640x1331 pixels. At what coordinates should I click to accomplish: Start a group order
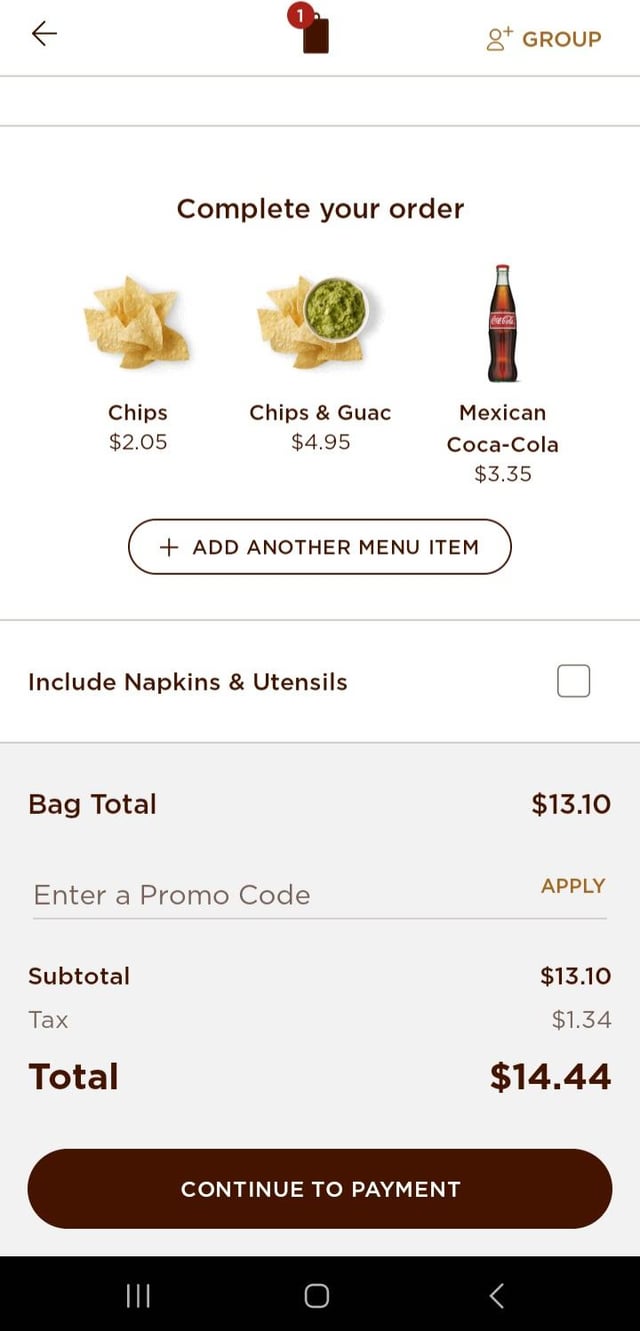(x=544, y=39)
